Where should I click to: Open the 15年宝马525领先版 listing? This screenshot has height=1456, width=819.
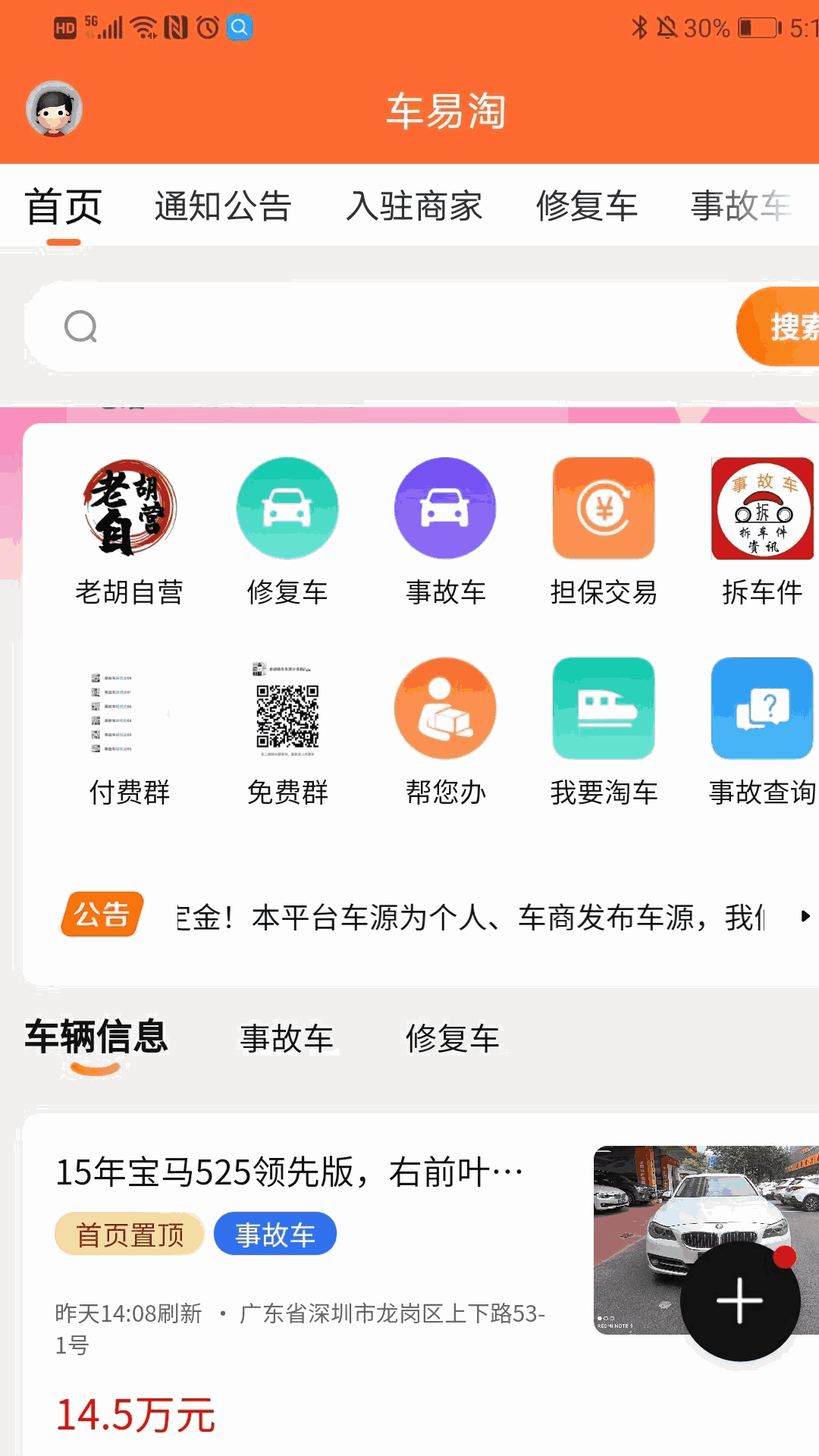[288, 1172]
